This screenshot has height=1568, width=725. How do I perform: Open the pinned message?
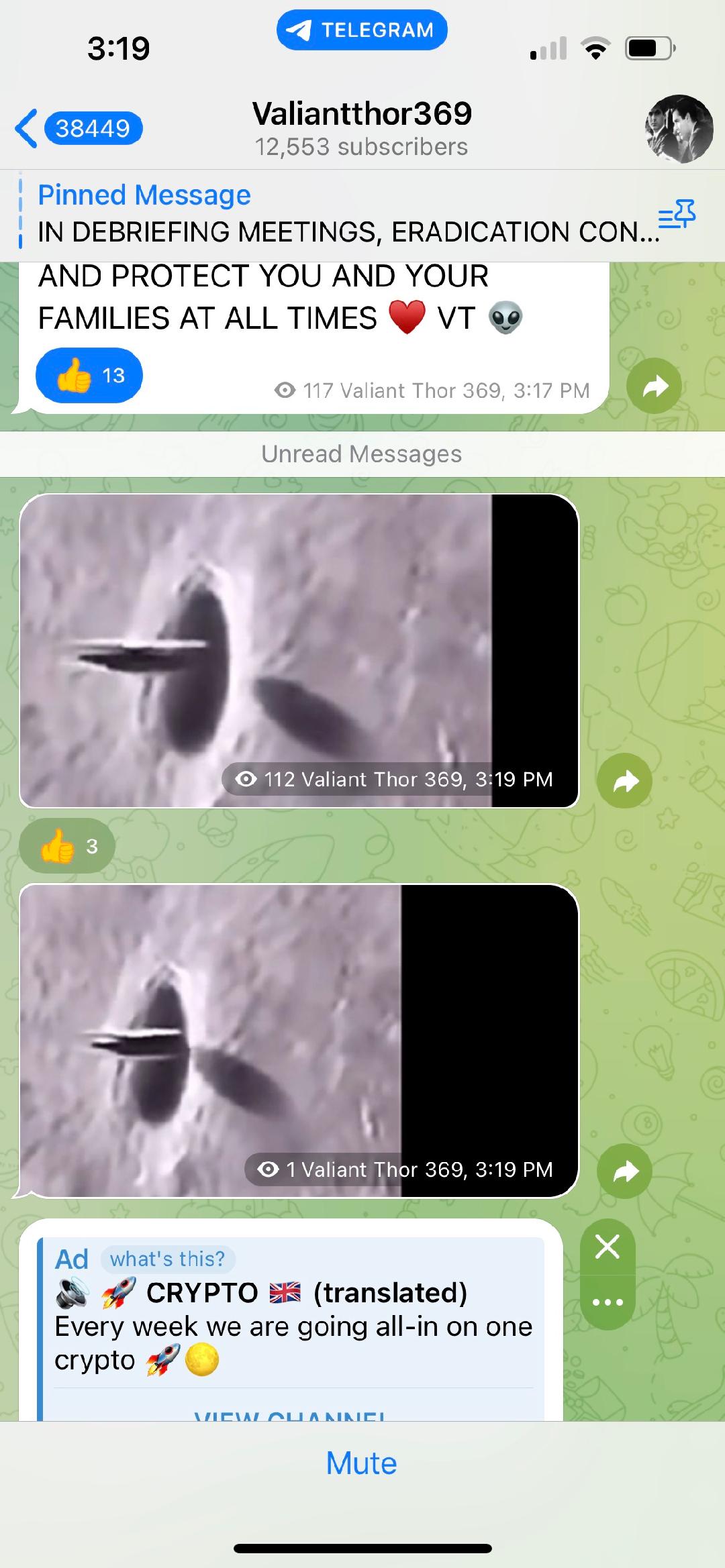pos(336,215)
